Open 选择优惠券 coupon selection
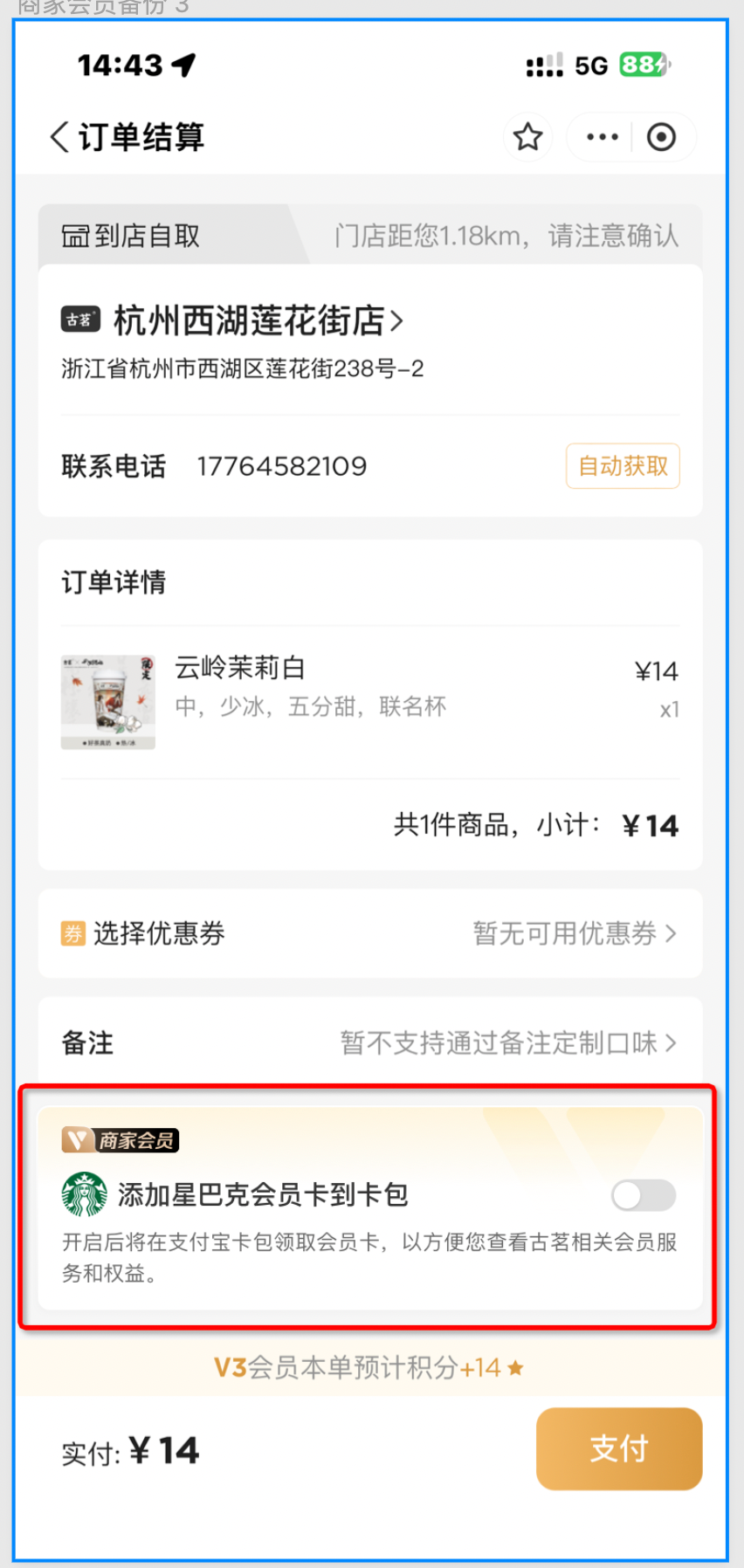 pyautogui.click(x=370, y=933)
